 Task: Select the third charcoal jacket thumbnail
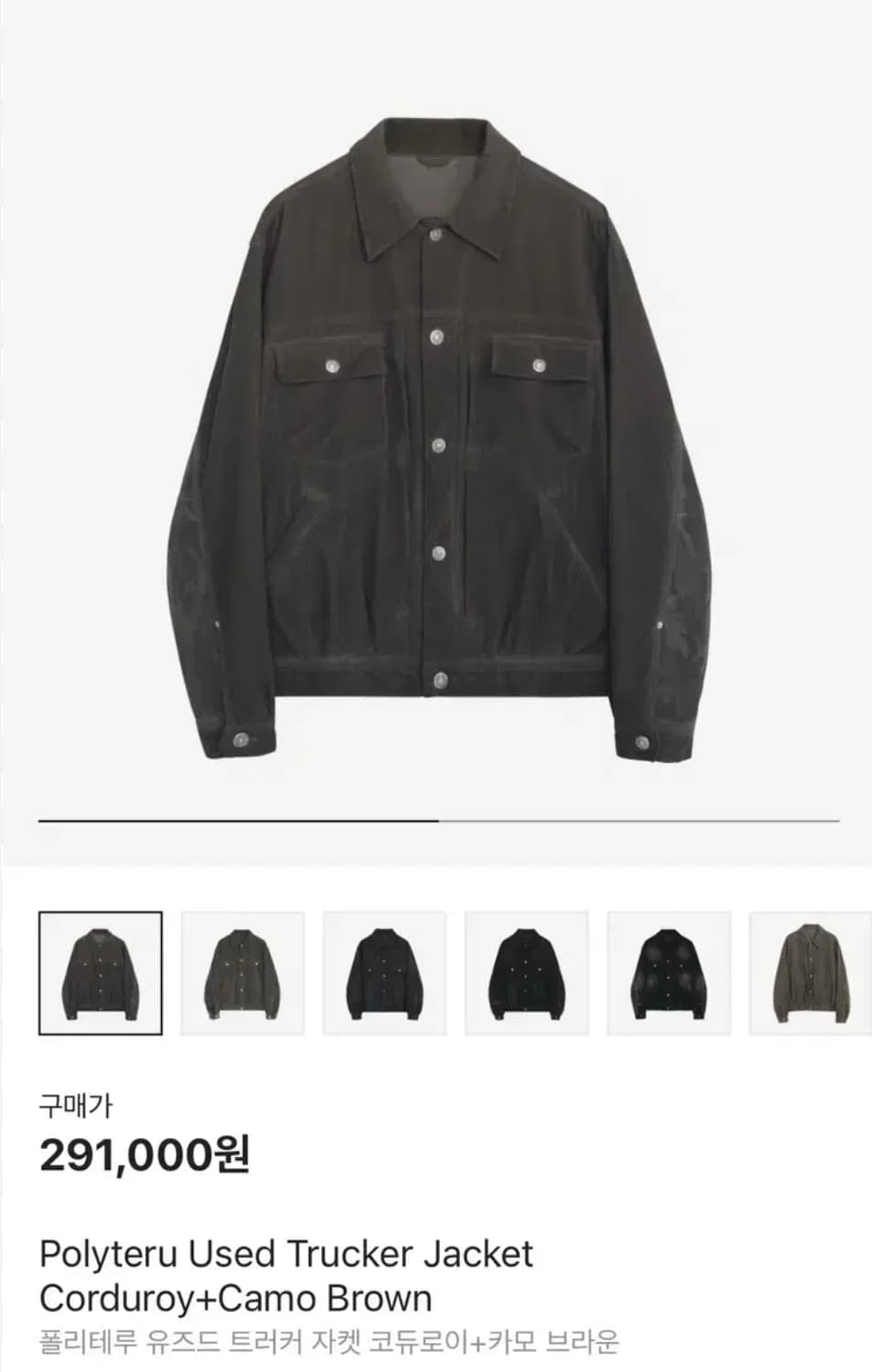(x=382, y=972)
